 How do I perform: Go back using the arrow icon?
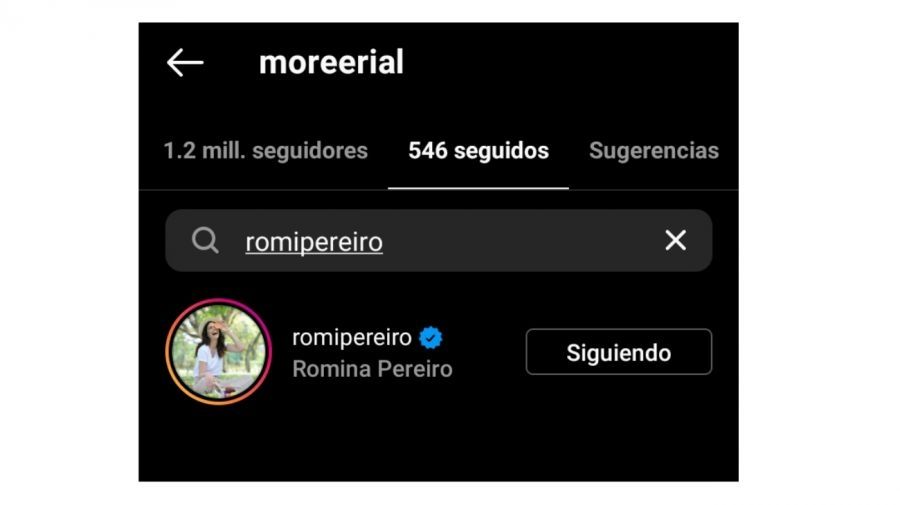click(185, 63)
